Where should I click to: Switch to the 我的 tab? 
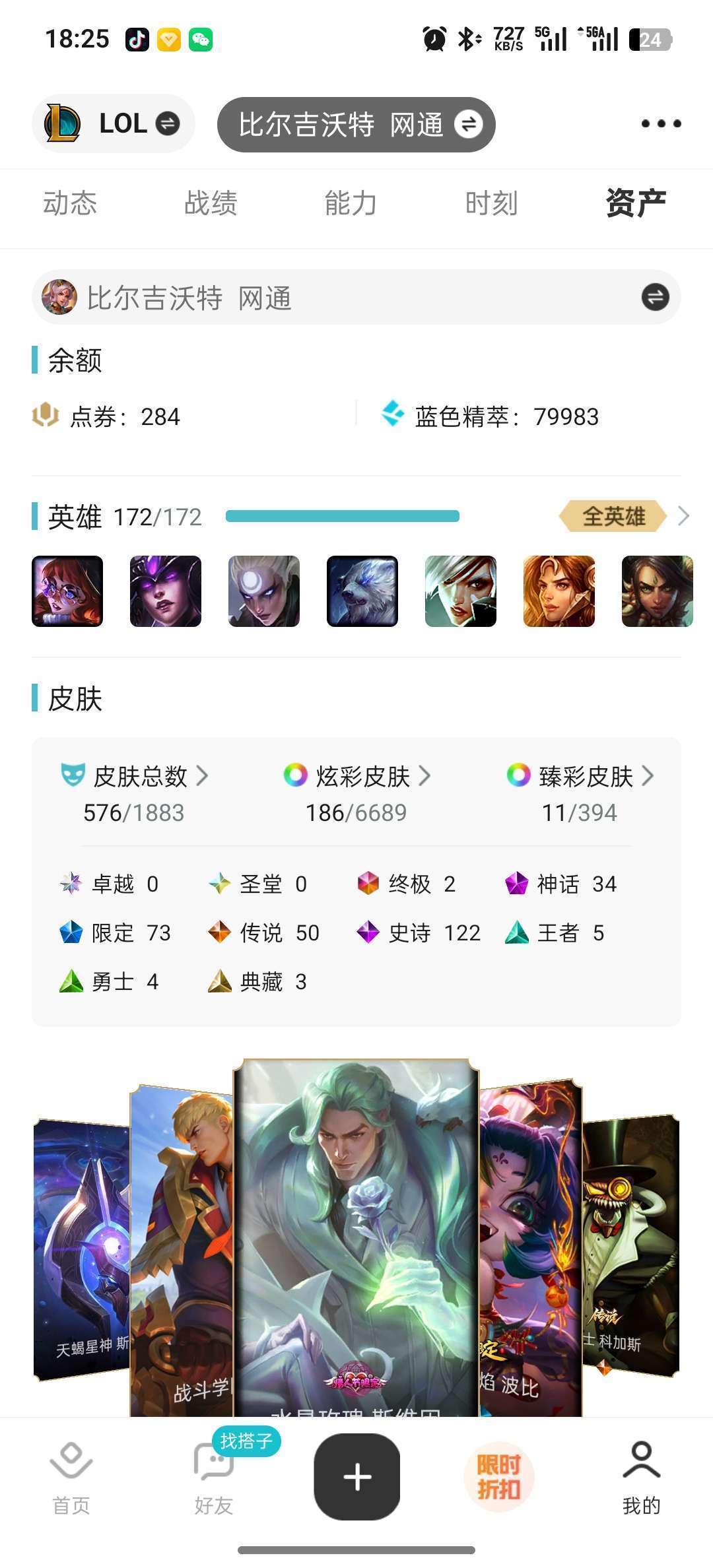(641, 1477)
